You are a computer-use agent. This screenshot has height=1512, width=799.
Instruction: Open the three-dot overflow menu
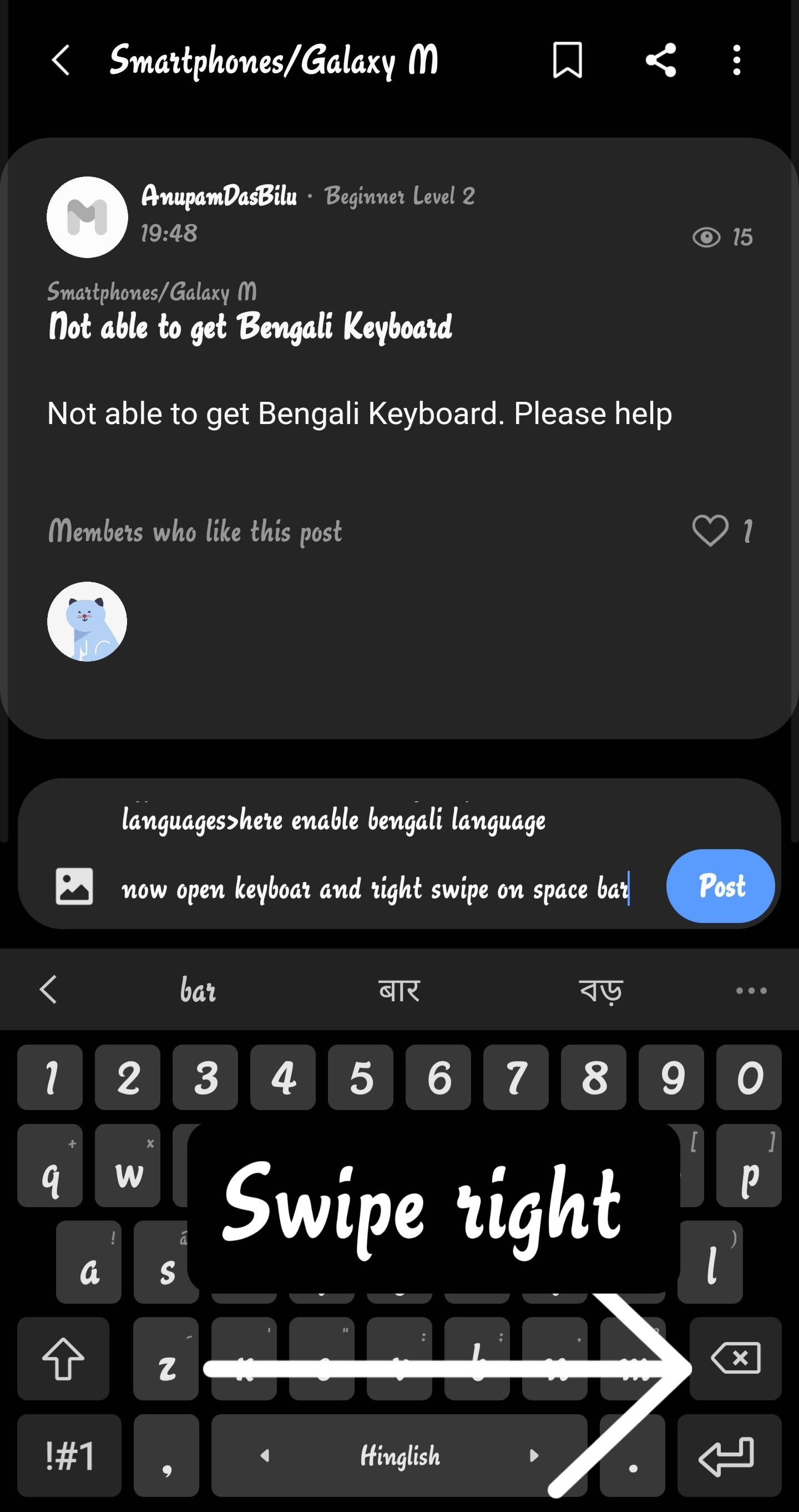click(x=736, y=61)
